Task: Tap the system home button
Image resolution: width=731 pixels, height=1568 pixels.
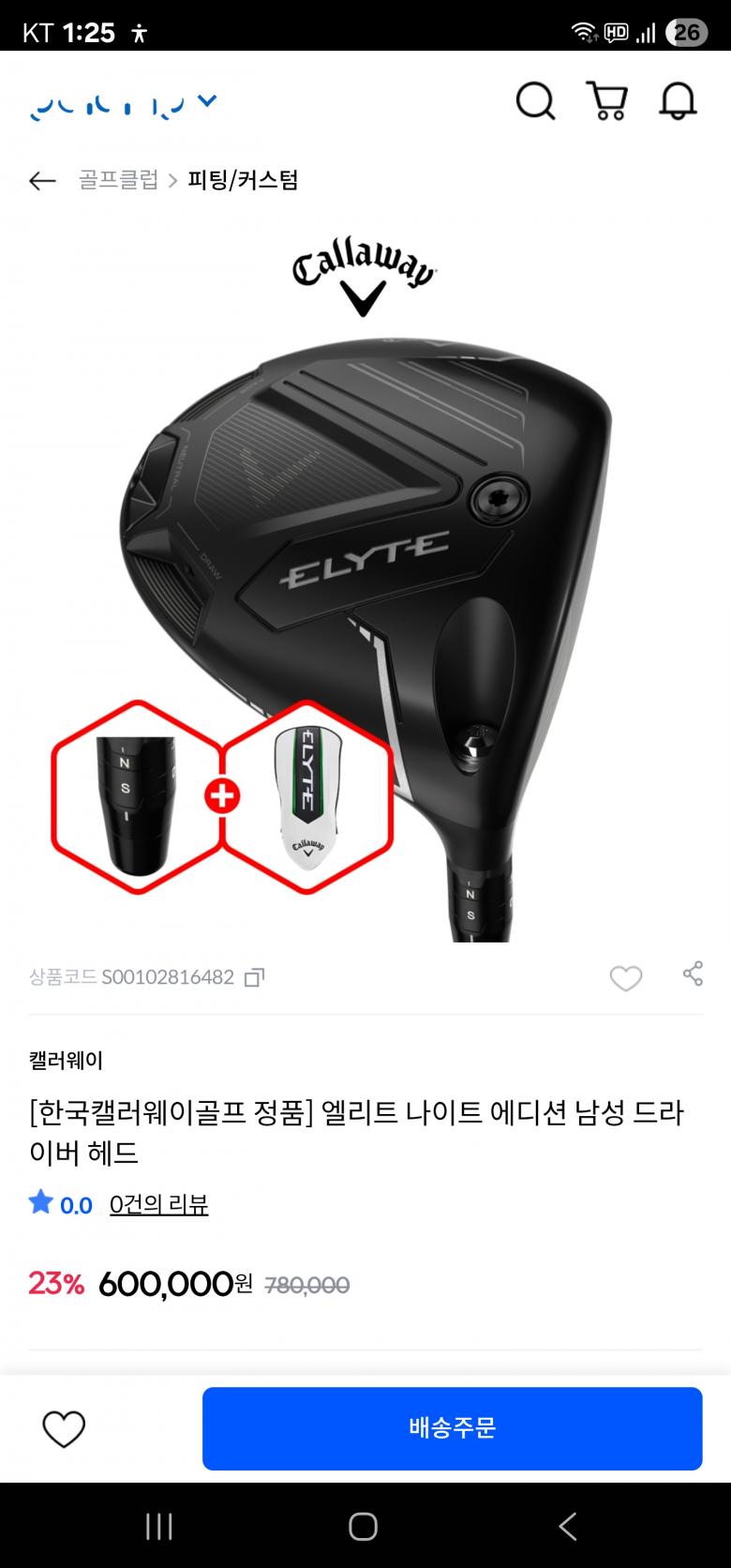Action: point(363,1526)
